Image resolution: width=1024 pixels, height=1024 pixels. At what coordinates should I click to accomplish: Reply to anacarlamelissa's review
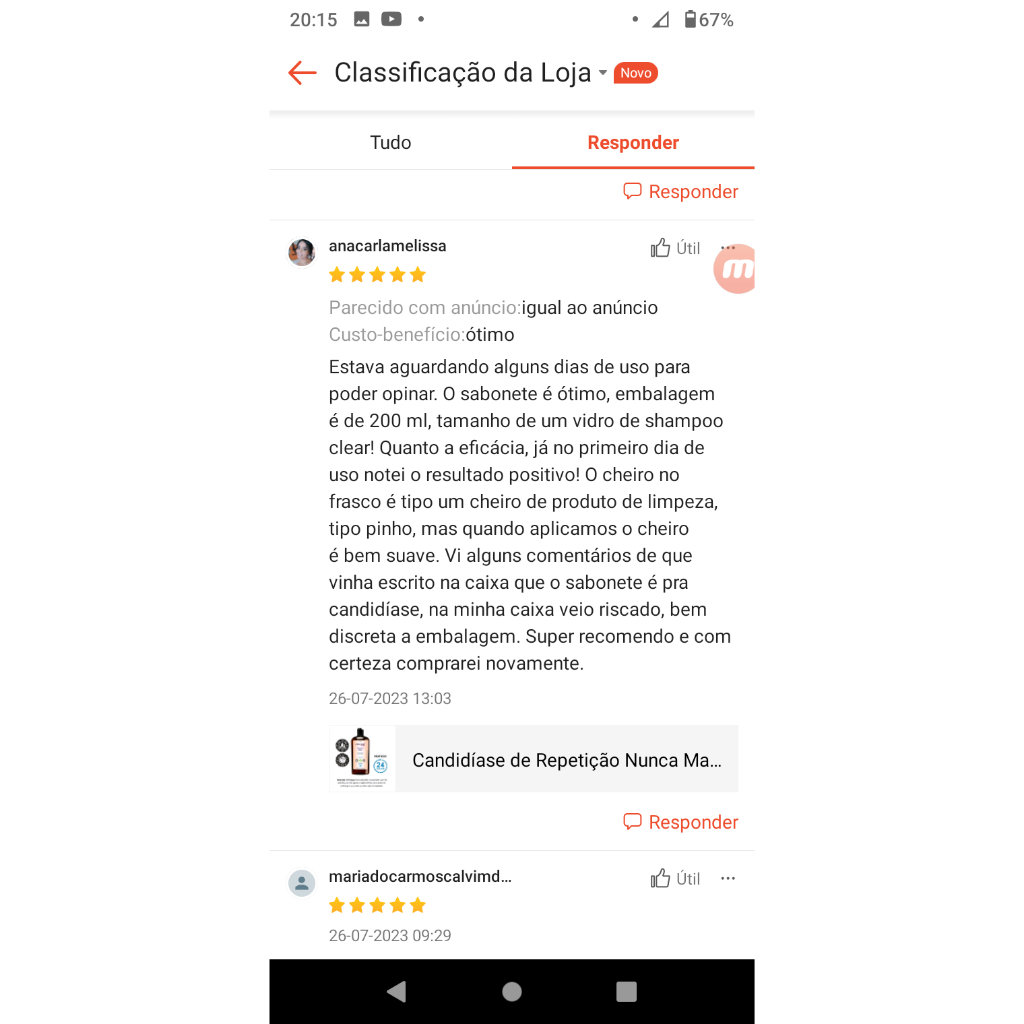pyautogui.click(x=680, y=822)
